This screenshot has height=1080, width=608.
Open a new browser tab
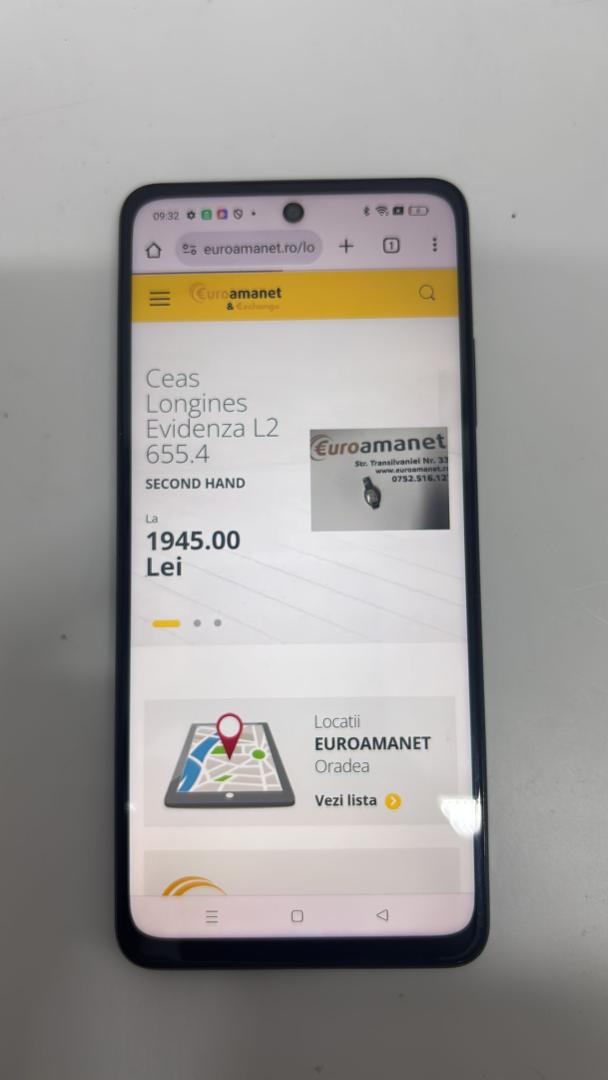click(x=346, y=246)
